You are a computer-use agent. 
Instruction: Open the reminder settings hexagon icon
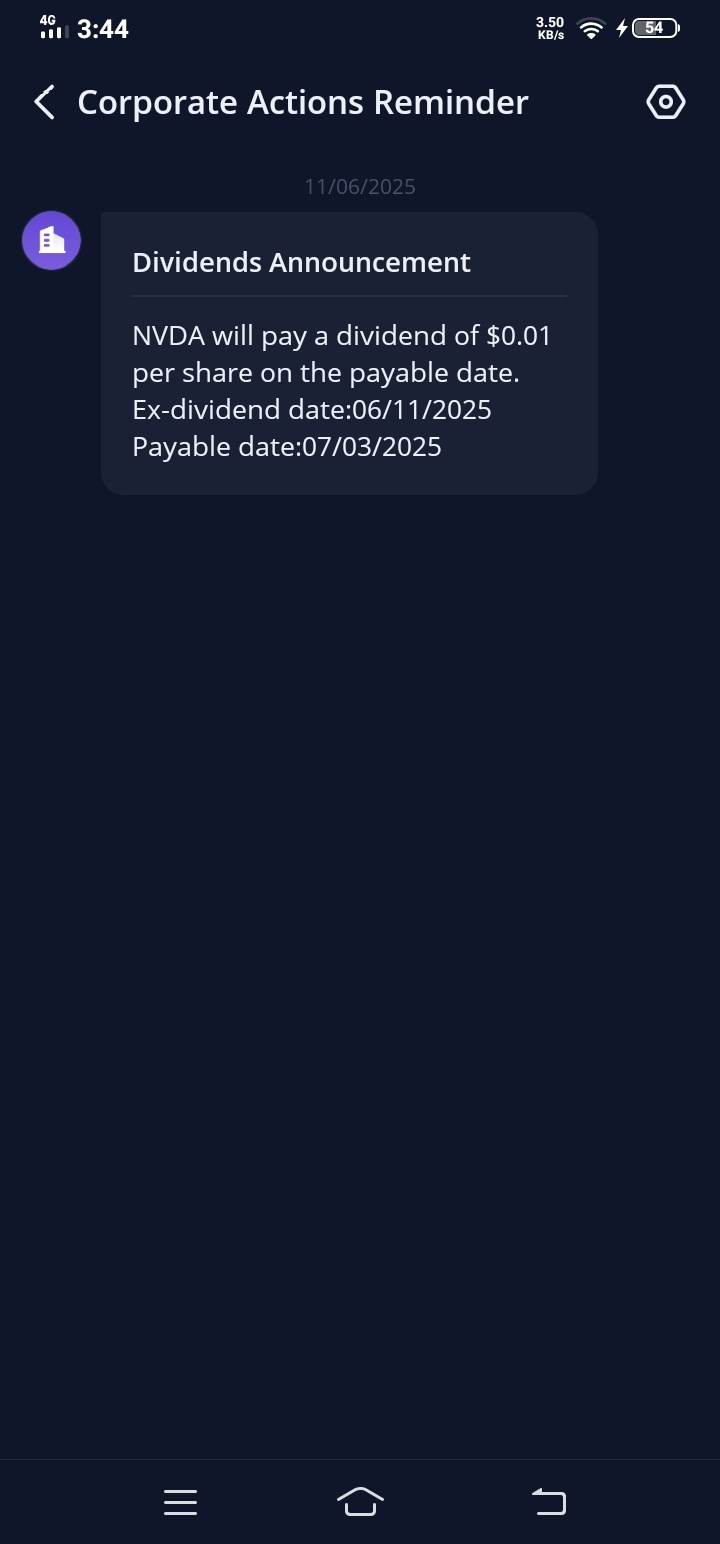(666, 102)
